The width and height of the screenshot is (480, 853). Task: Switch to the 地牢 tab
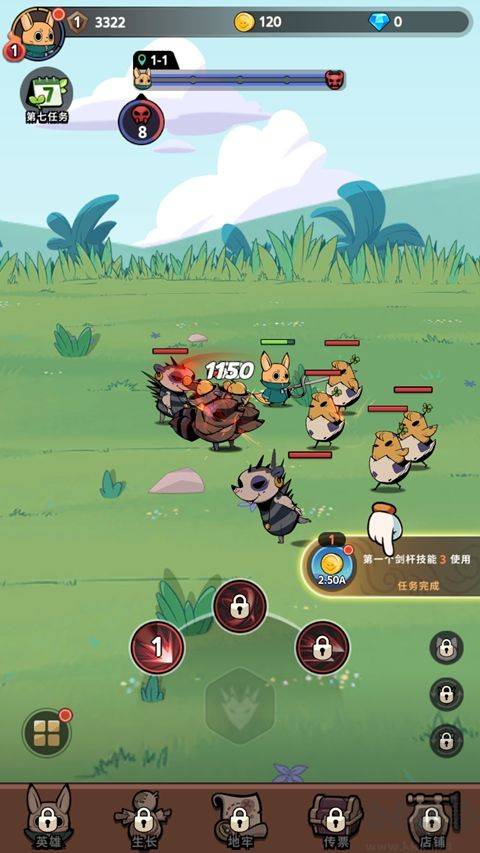click(x=240, y=818)
